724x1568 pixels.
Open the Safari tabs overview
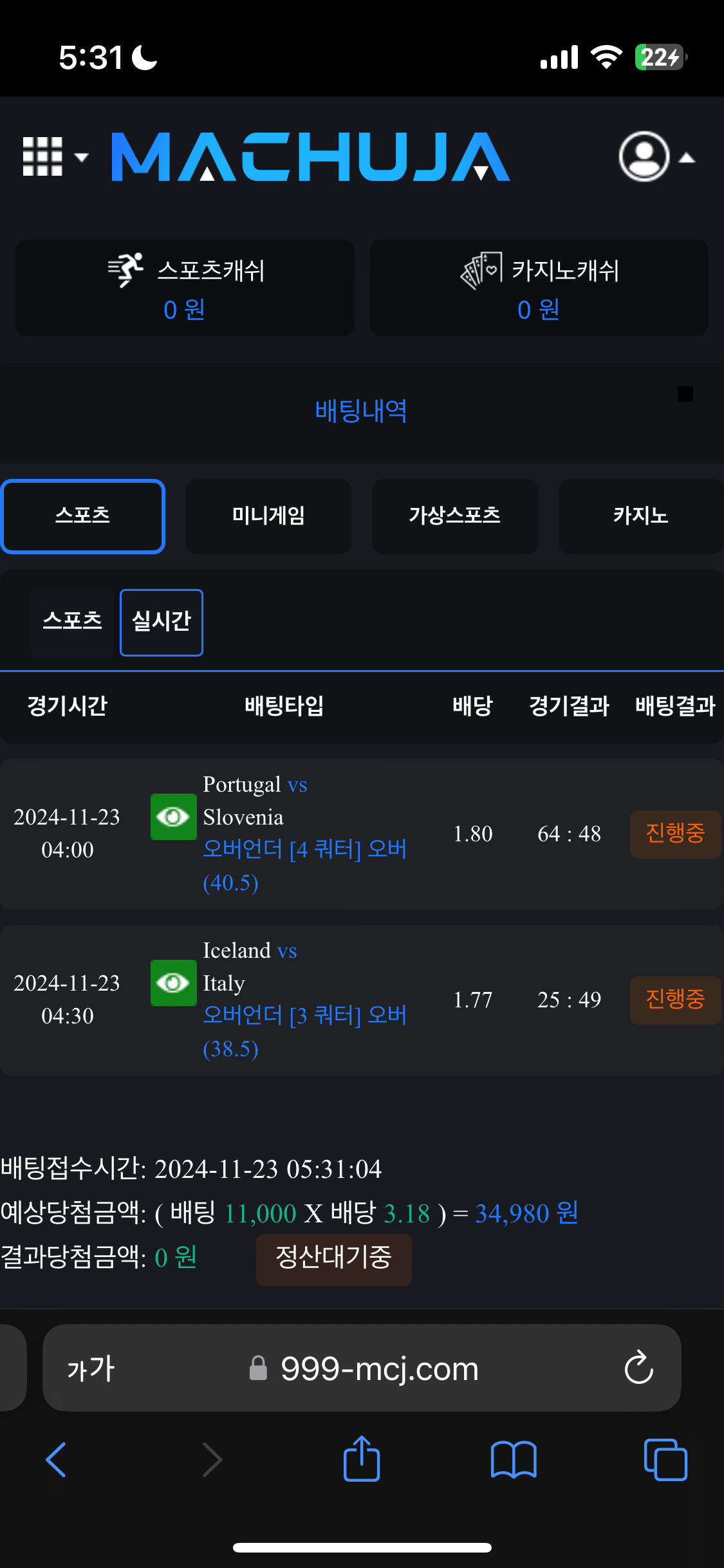point(665,1459)
